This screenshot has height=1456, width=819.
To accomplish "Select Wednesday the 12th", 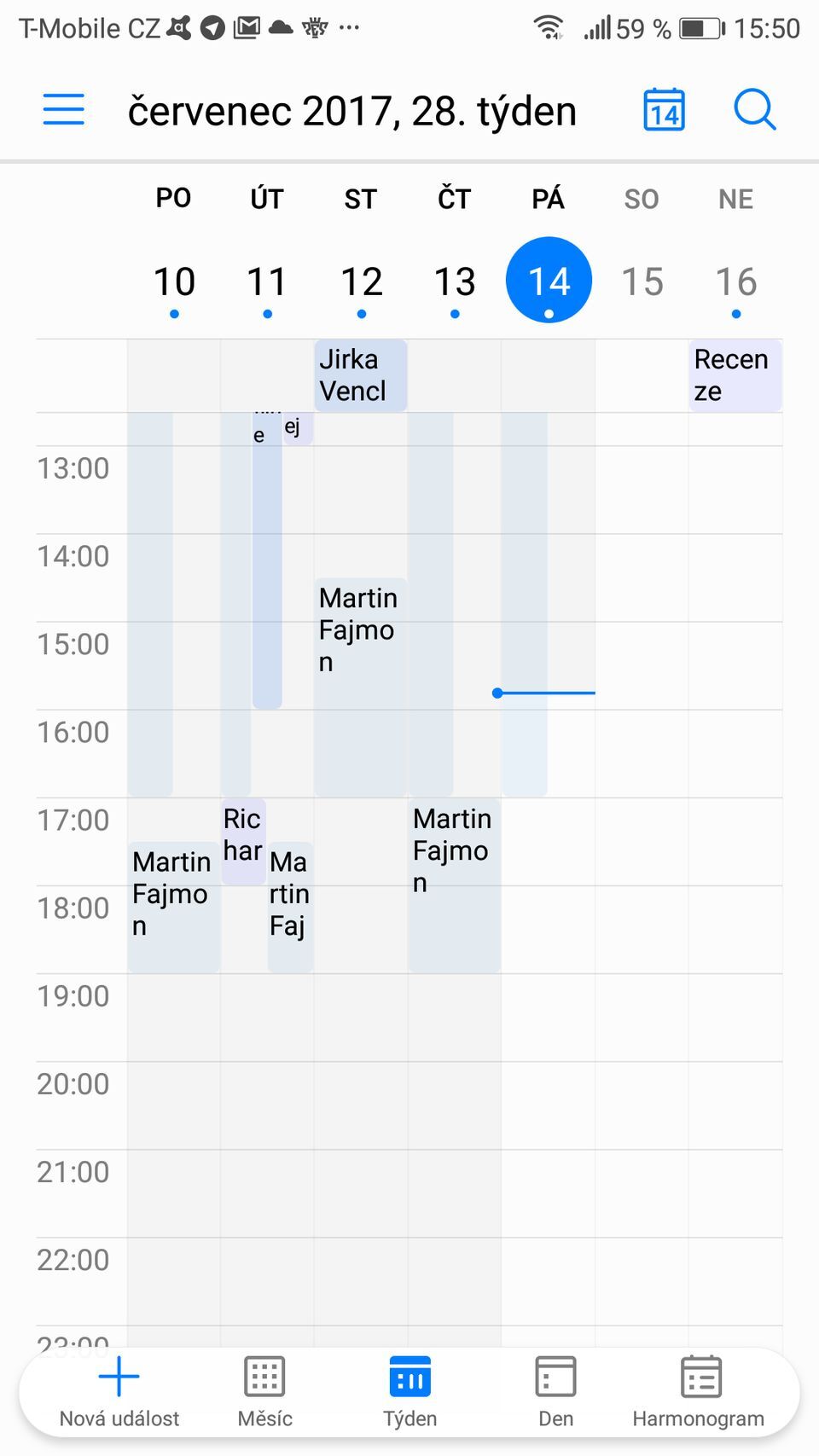I will (361, 281).
